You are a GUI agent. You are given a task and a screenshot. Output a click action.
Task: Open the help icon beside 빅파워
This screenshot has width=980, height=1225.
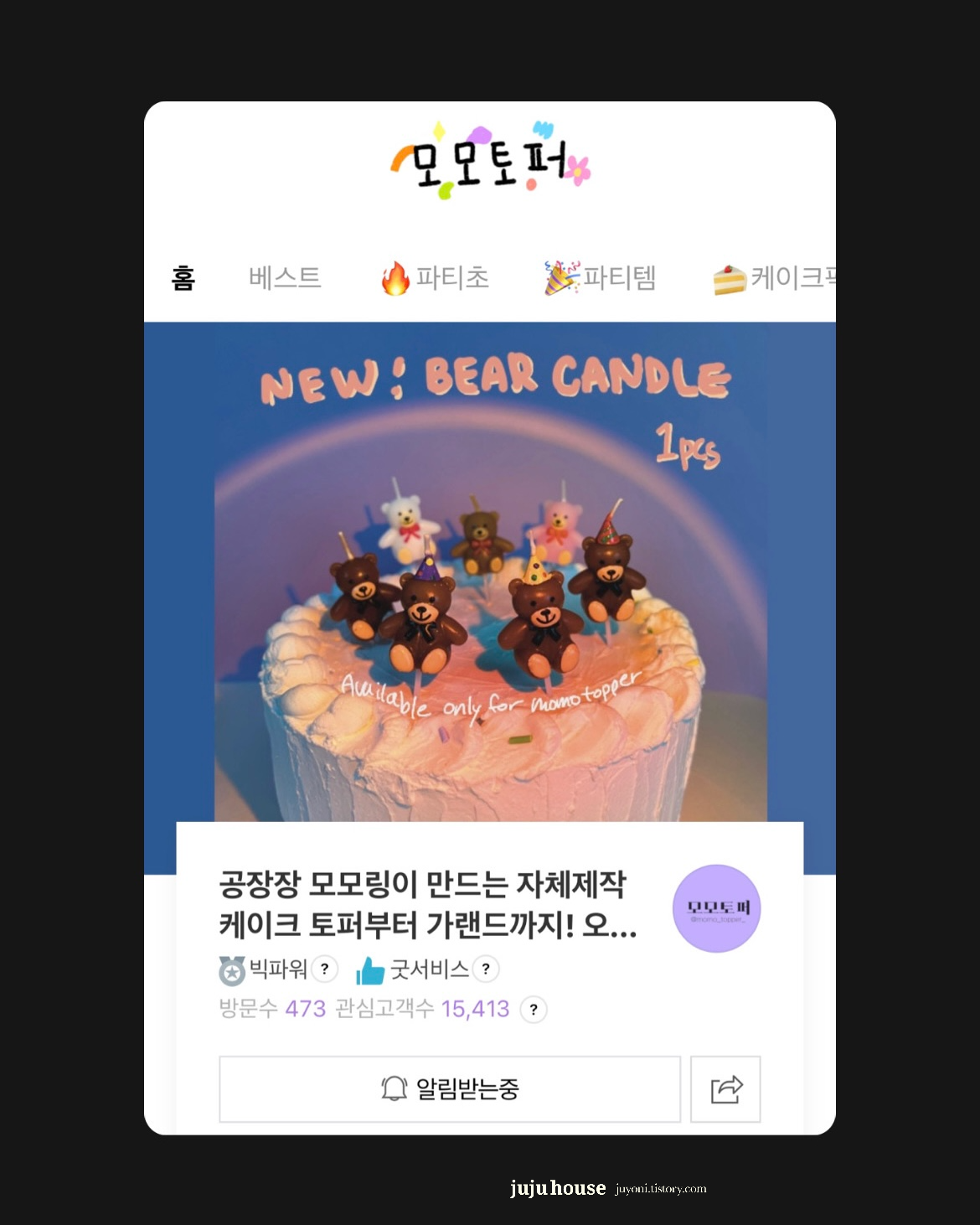click(325, 969)
